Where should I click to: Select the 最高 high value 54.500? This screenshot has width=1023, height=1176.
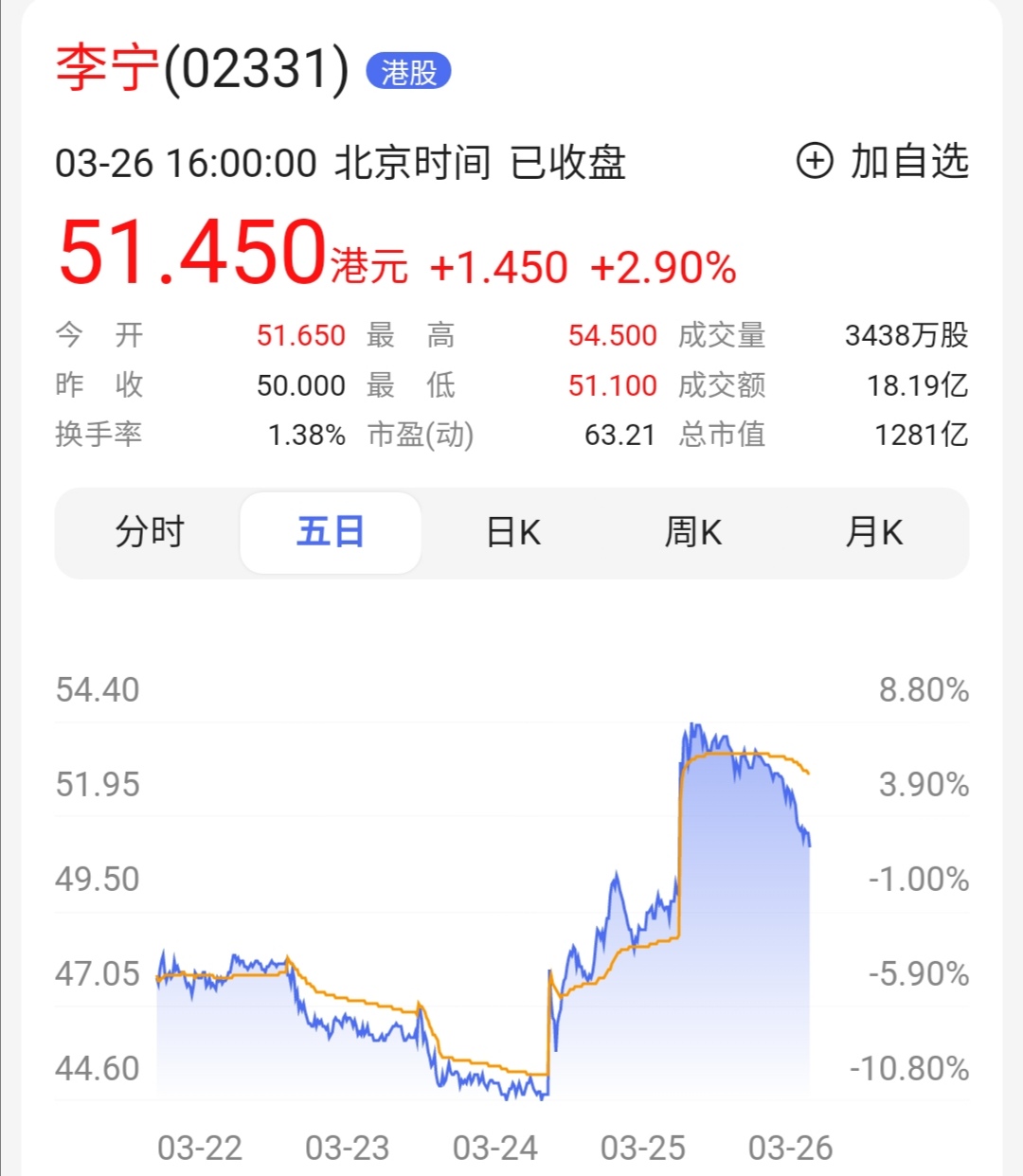coord(612,334)
